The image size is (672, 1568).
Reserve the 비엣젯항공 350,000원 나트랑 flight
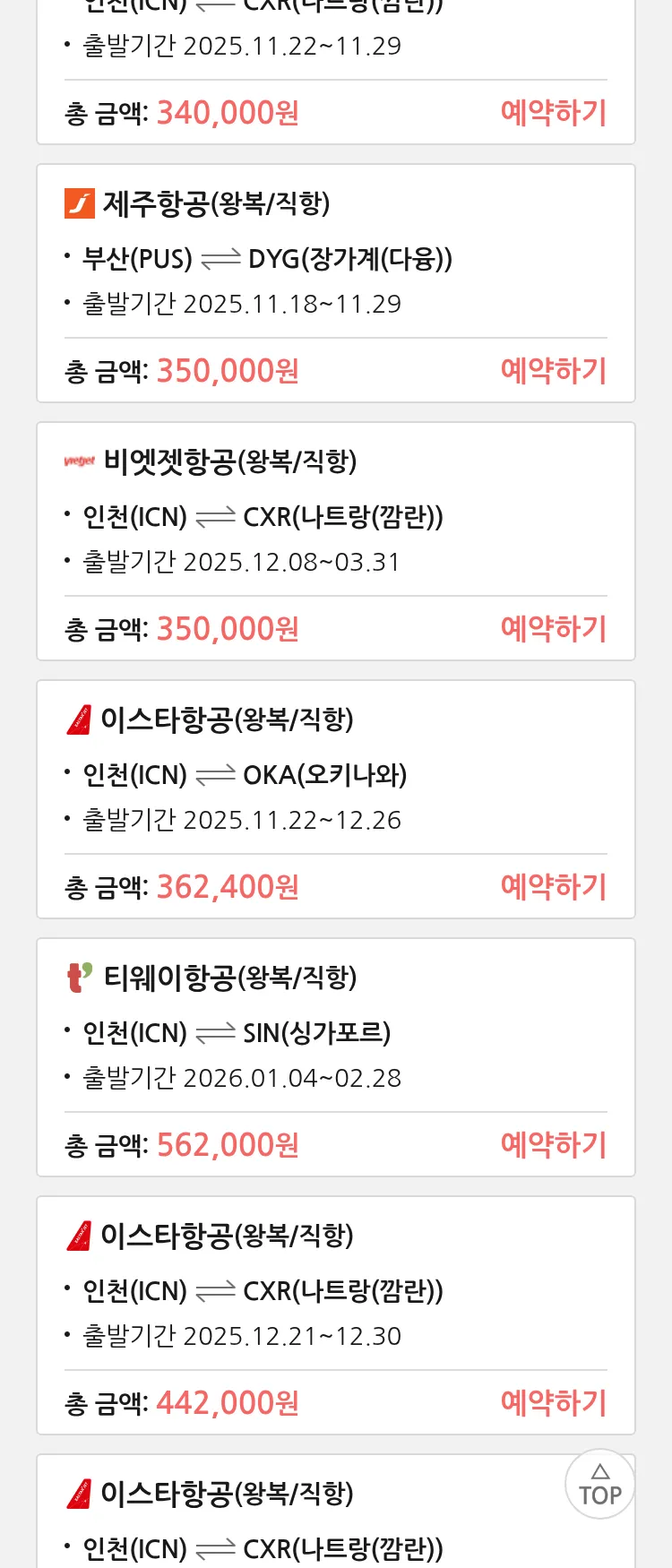pos(553,629)
